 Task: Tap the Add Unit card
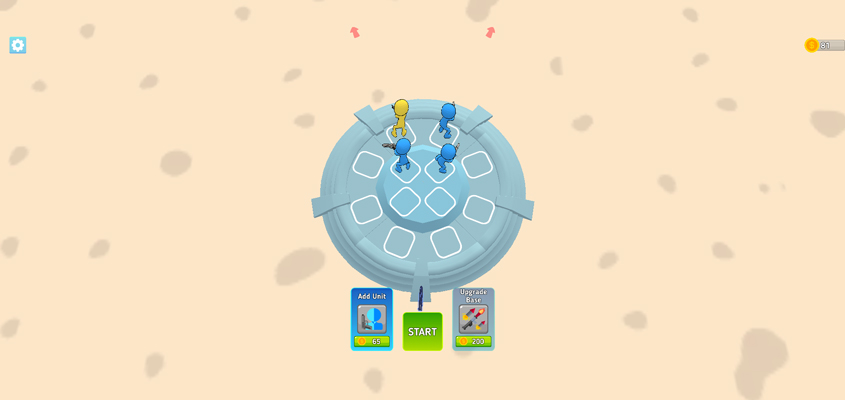click(372, 319)
